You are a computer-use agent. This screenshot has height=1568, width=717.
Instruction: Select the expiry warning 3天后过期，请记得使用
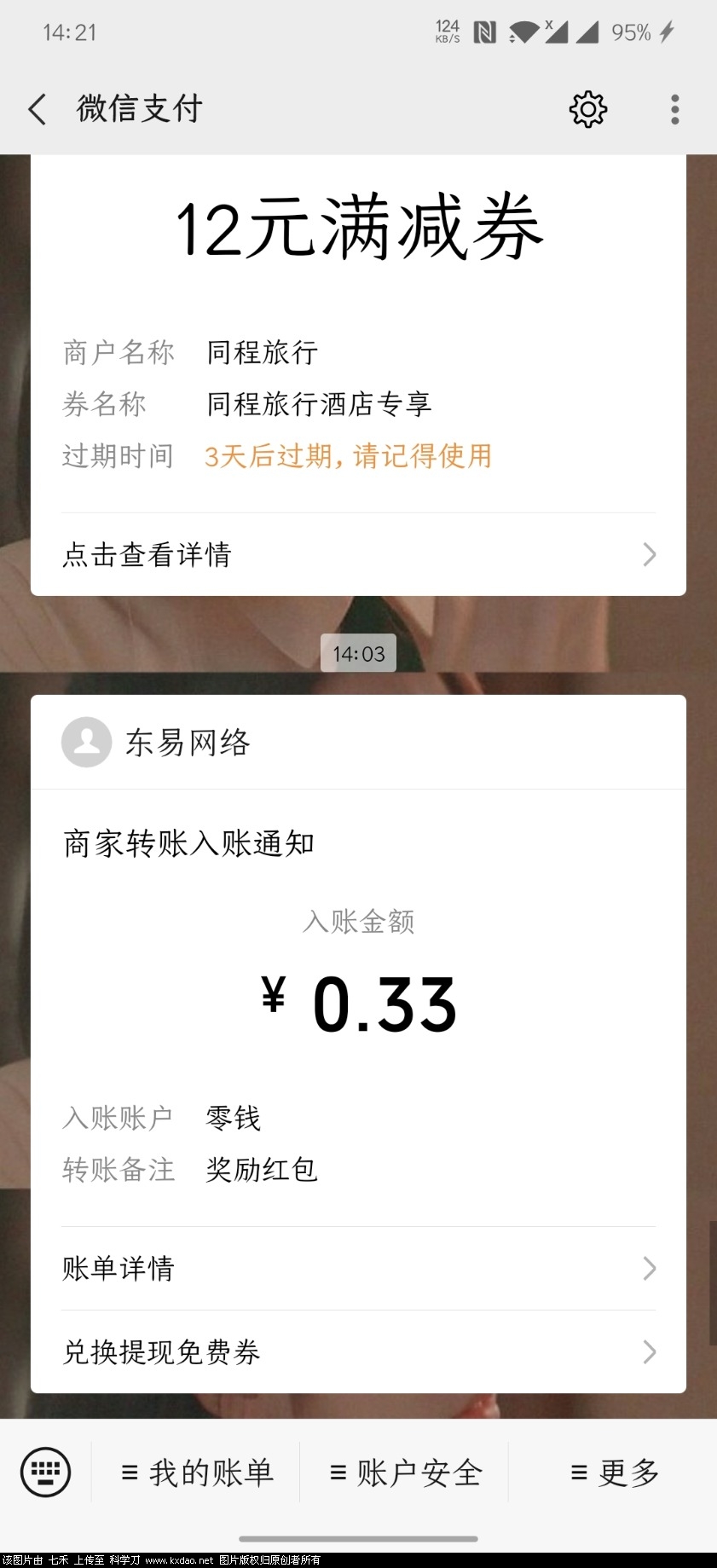click(346, 456)
